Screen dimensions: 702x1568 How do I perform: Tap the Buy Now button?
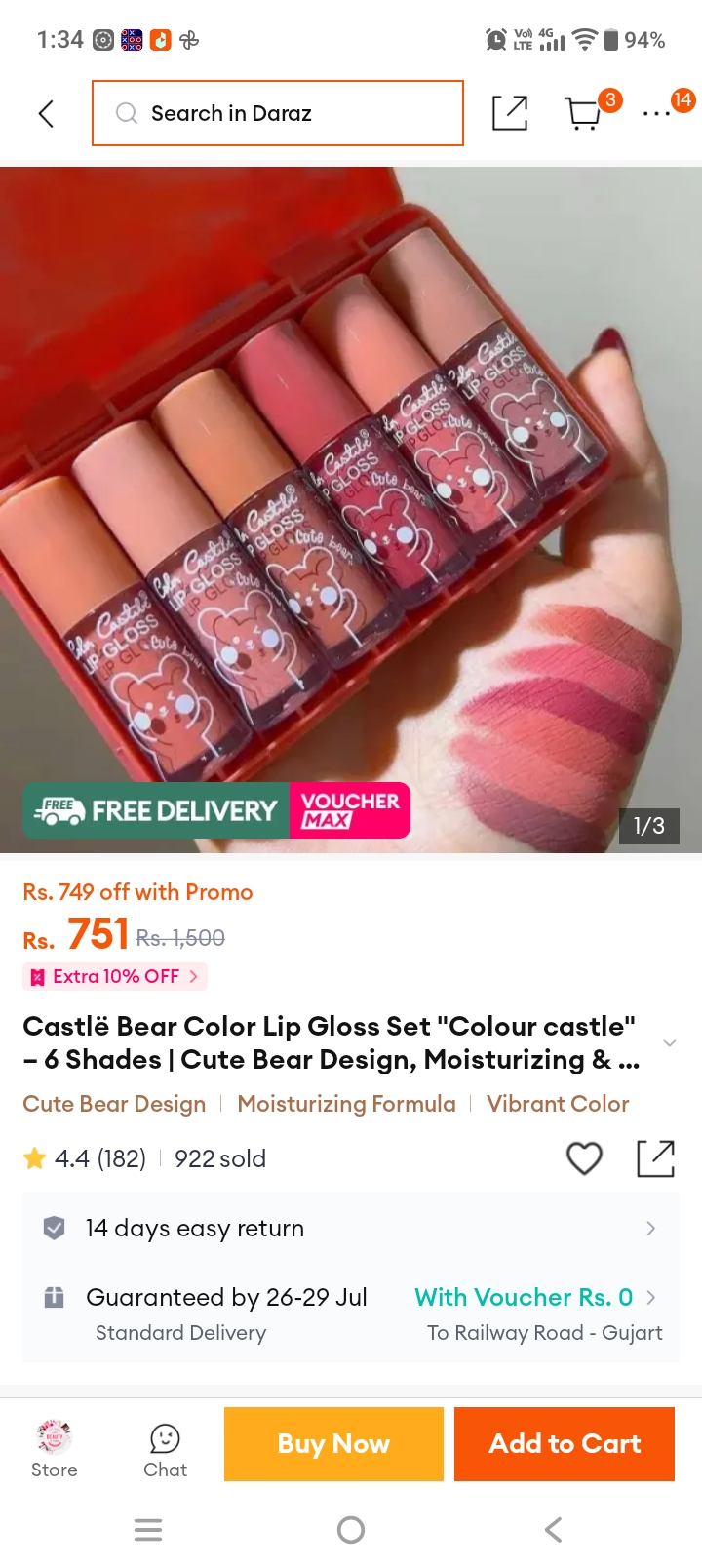pyautogui.click(x=333, y=1443)
